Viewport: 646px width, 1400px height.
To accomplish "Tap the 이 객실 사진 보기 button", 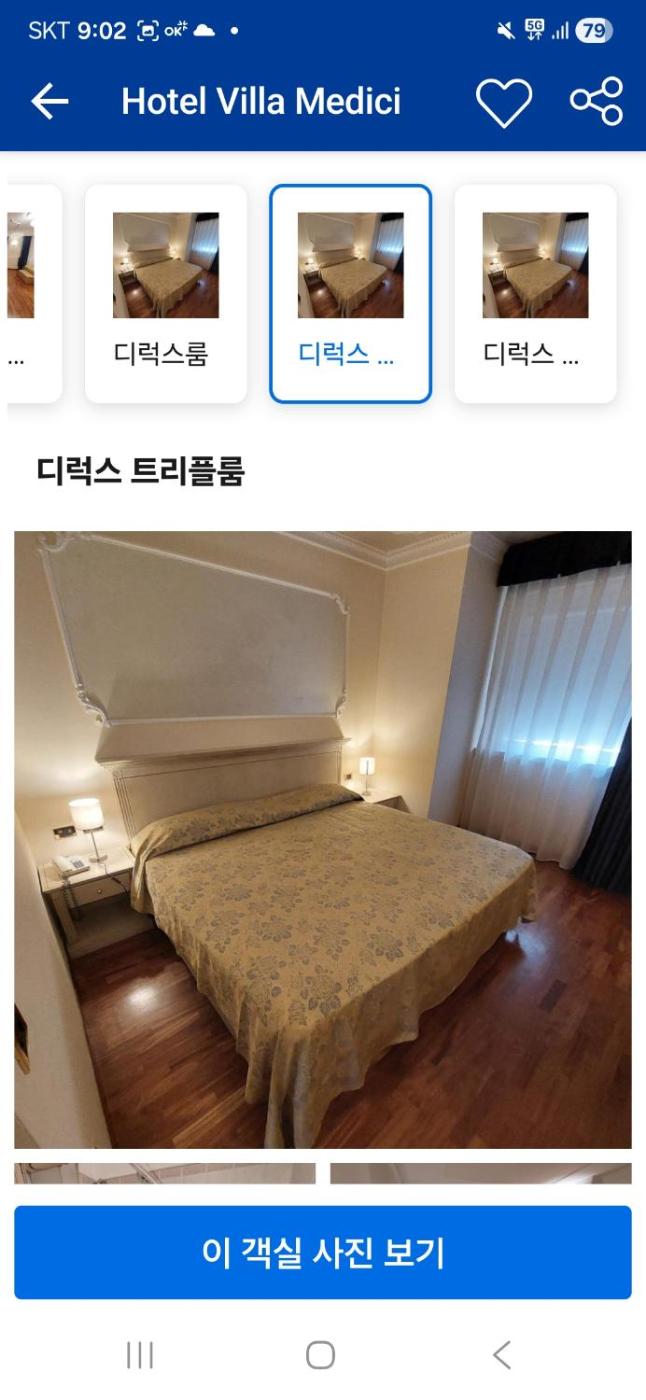I will (x=322, y=1252).
